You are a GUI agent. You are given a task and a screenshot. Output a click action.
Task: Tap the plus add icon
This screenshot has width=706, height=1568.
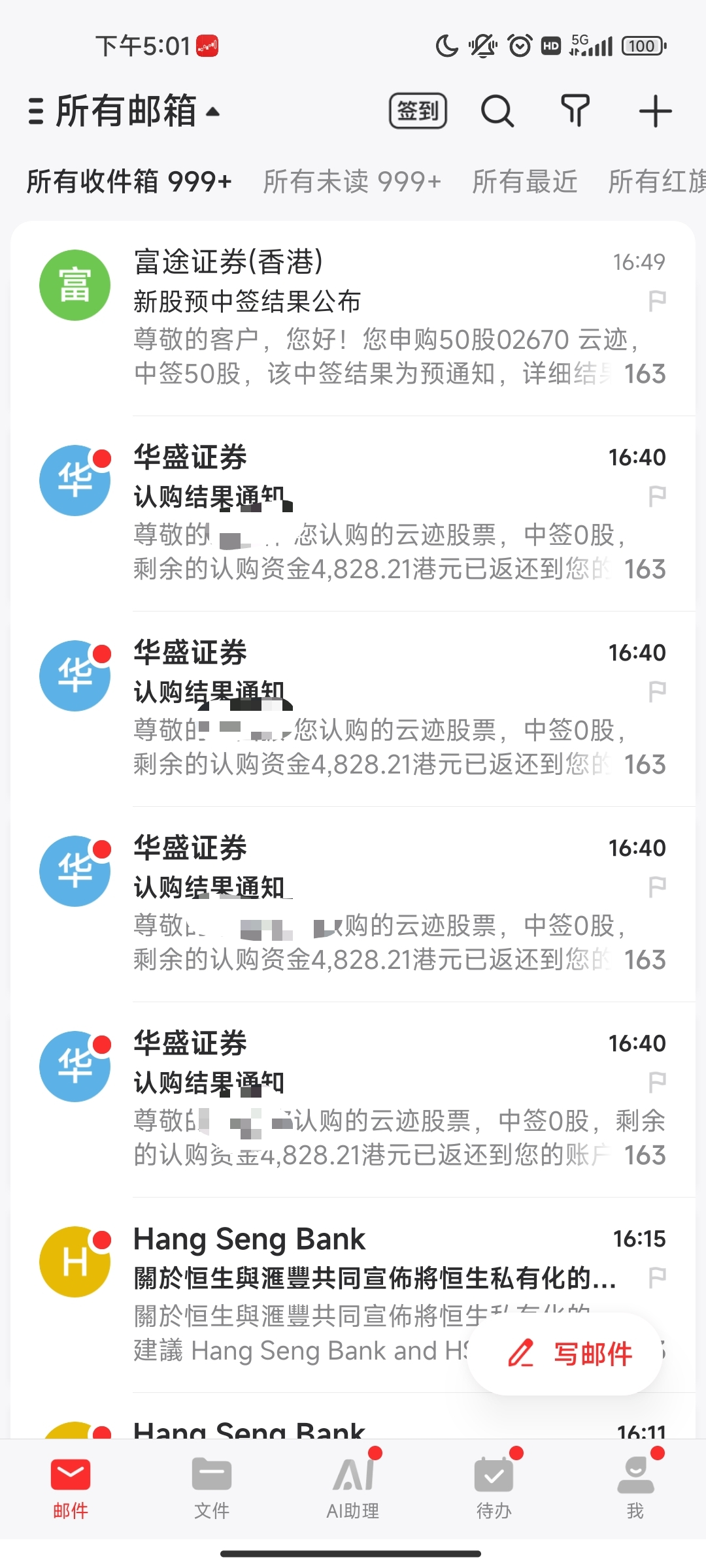655,111
